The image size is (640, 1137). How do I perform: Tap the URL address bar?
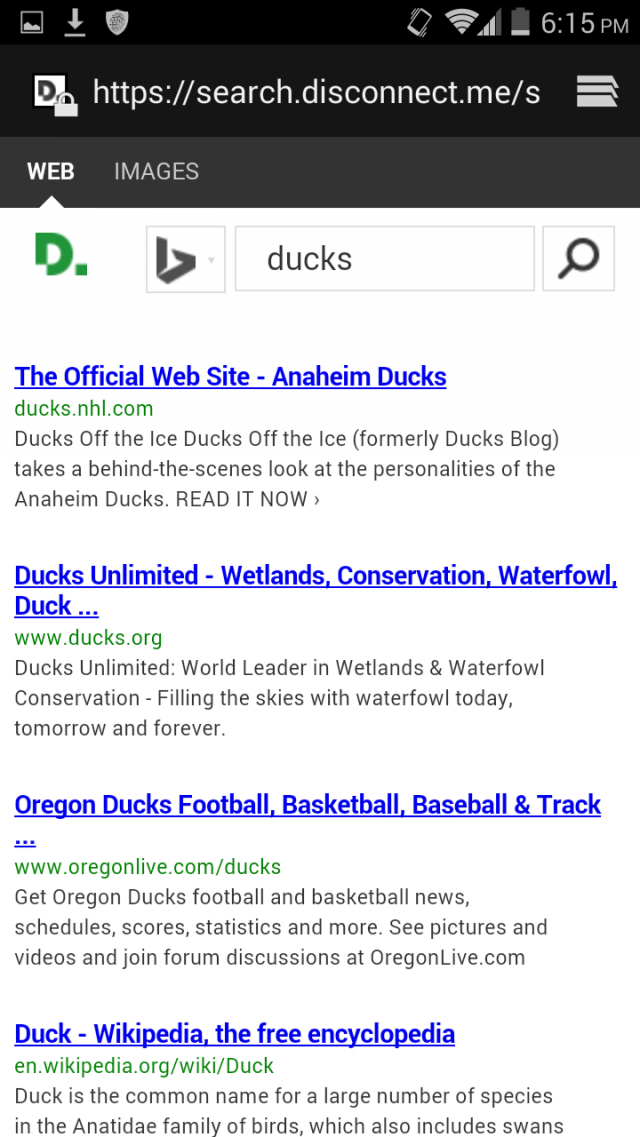(x=317, y=92)
